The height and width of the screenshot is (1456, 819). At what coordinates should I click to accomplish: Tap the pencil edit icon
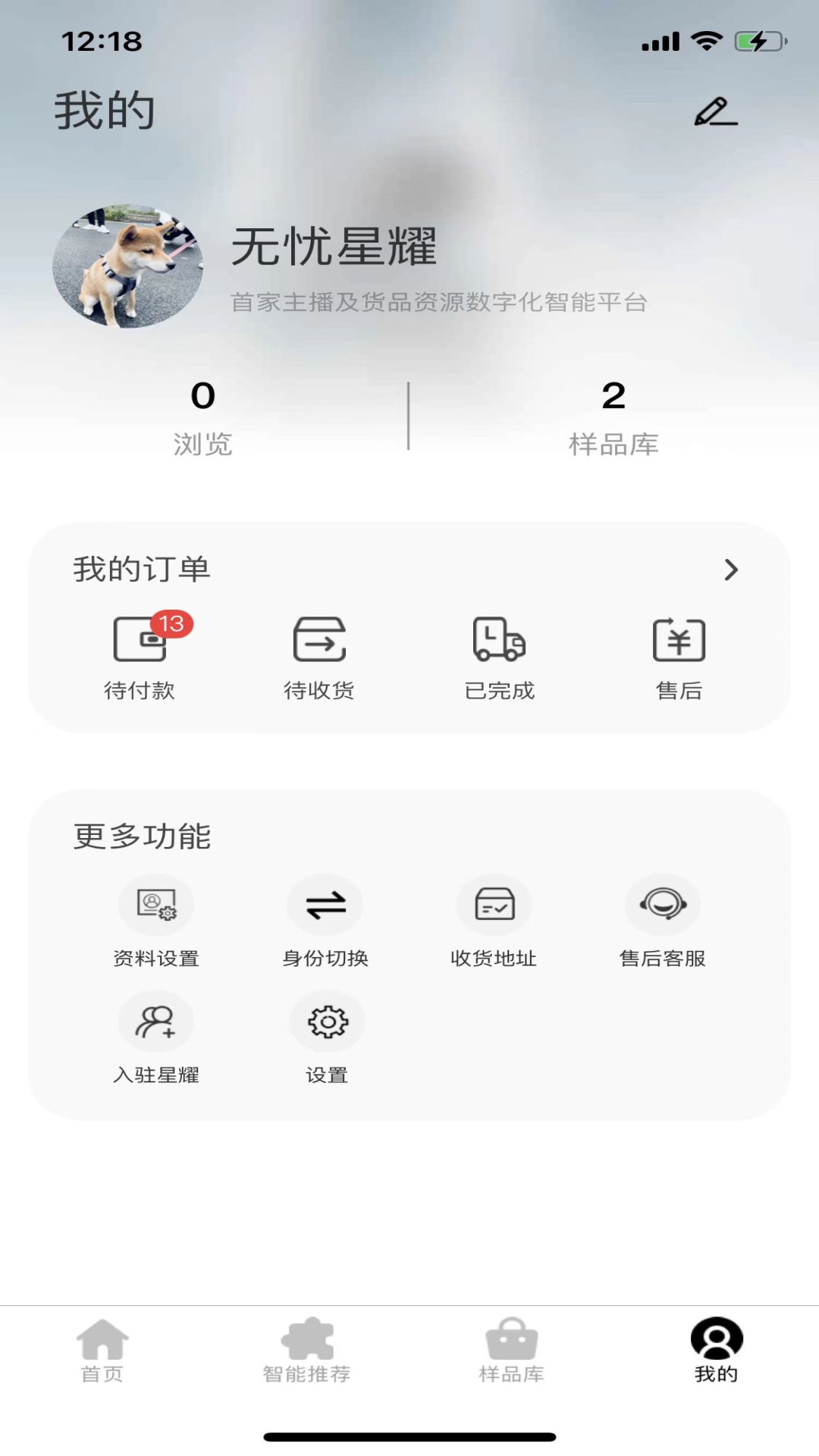713,112
